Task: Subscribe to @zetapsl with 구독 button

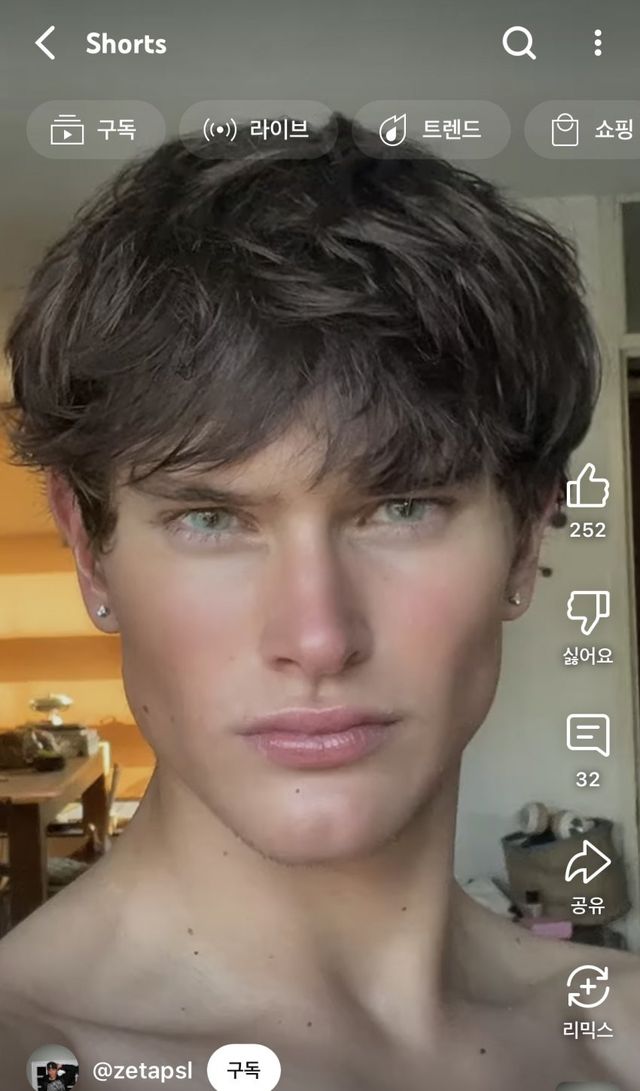Action: click(x=243, y=1070)
